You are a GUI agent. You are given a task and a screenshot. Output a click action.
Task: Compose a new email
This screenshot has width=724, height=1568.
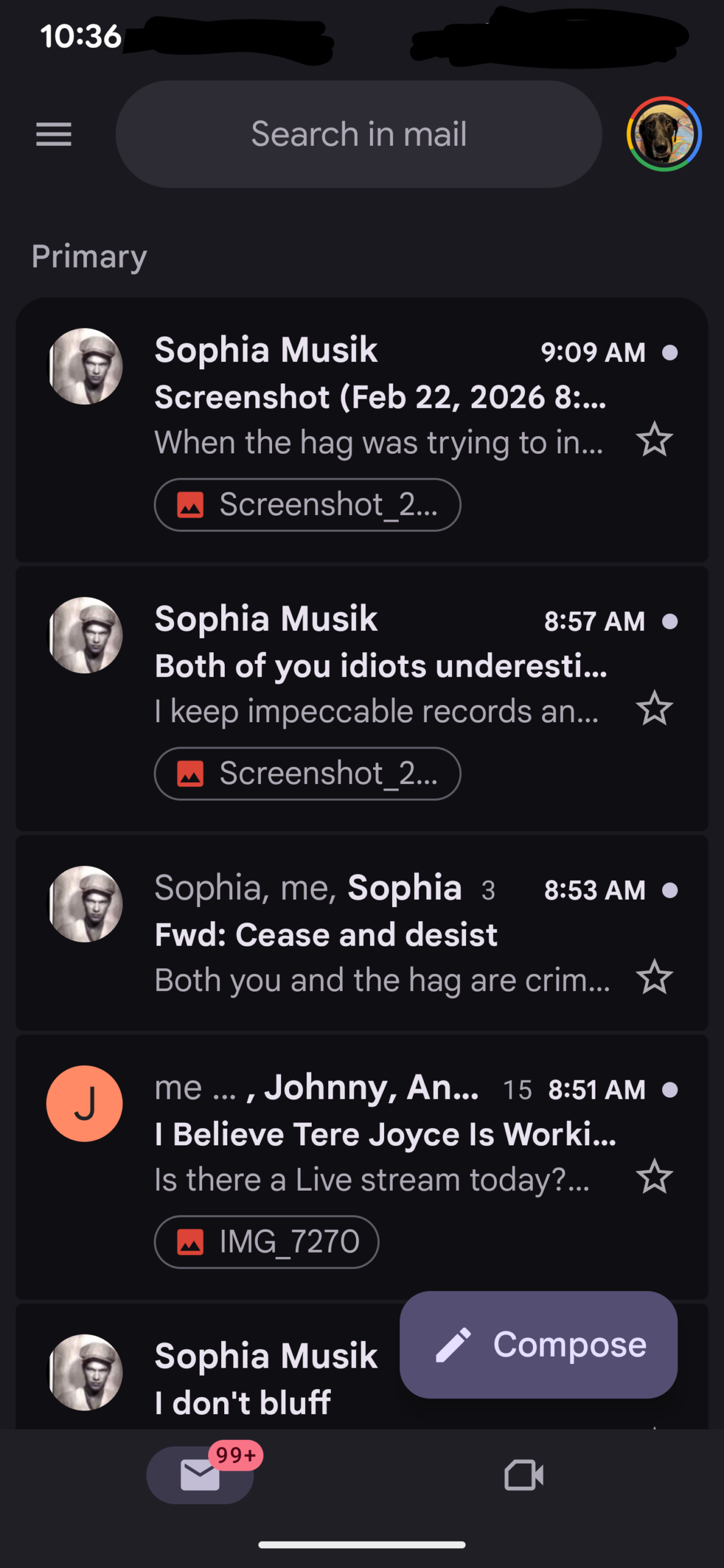pos(538,1344)
